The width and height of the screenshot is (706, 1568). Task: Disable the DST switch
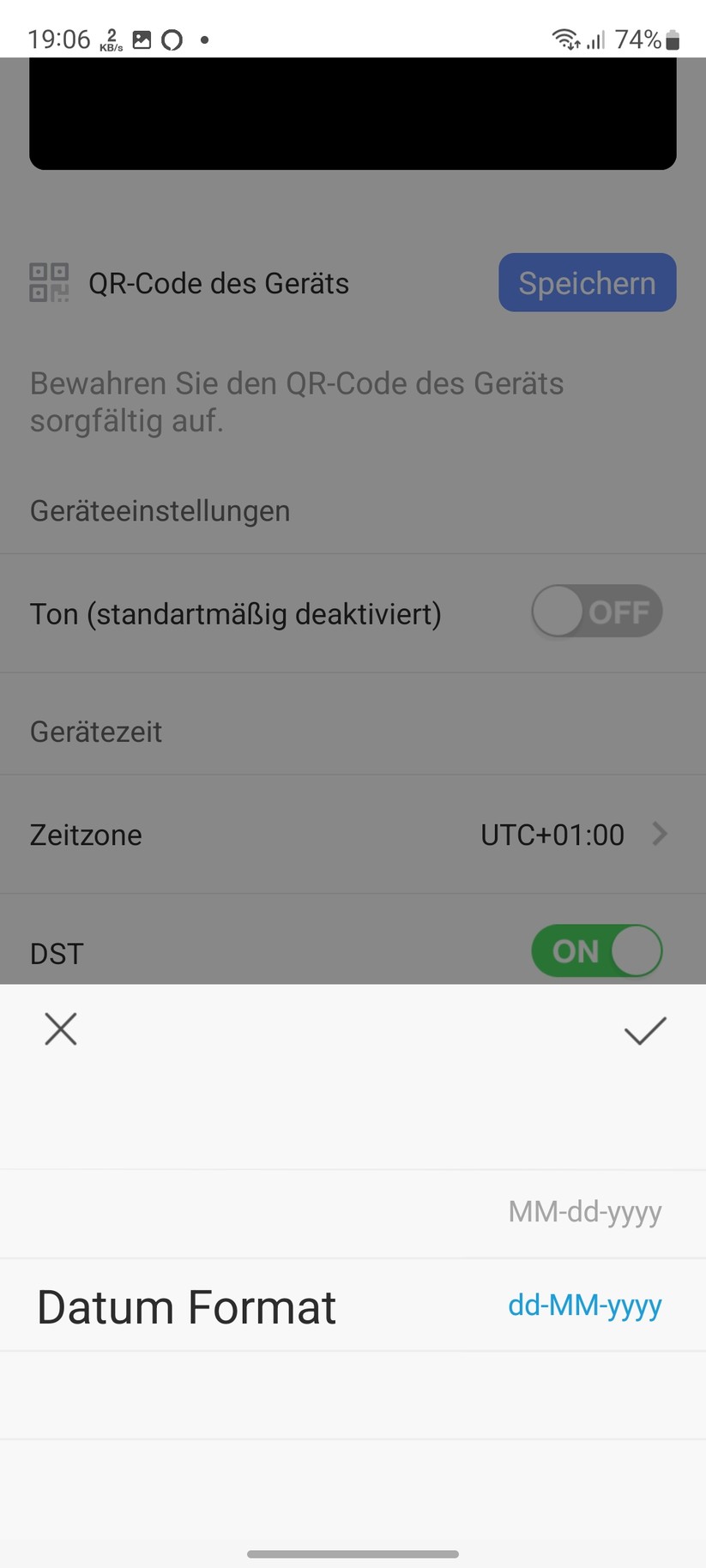tap(597, 951)
